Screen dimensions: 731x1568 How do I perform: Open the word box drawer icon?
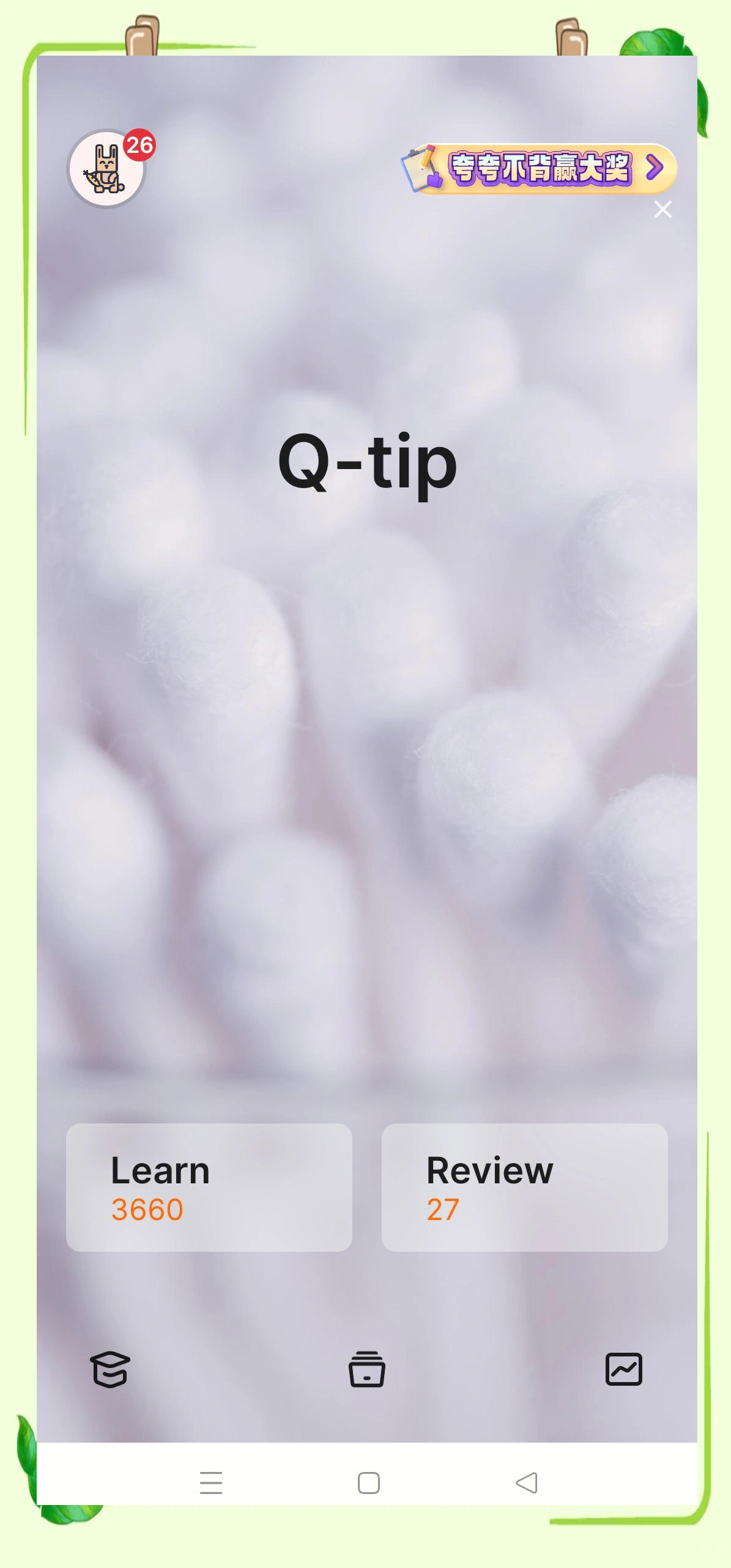(x=366, y=1369)
